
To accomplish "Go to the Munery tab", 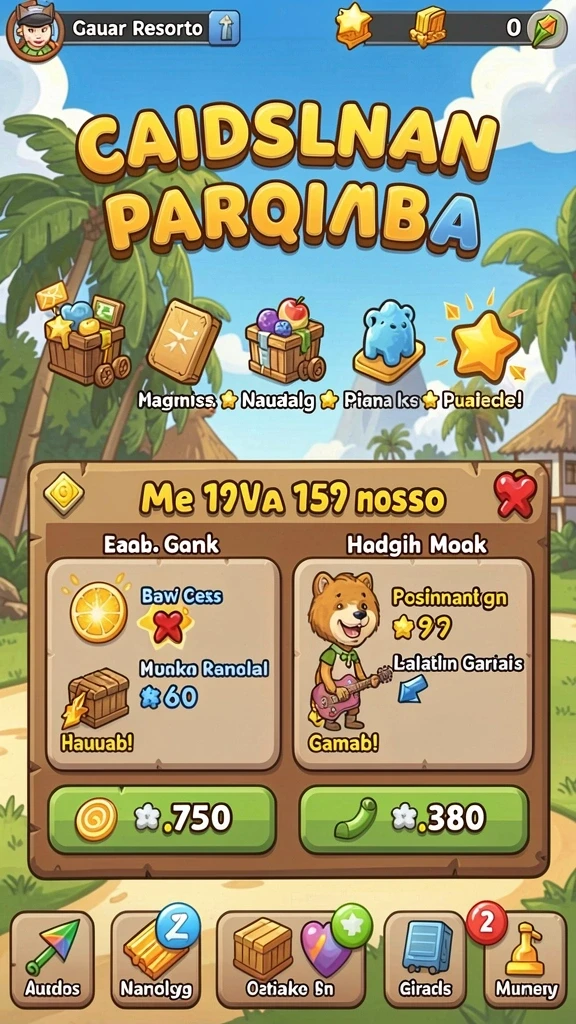I will [x=526, y=959].
